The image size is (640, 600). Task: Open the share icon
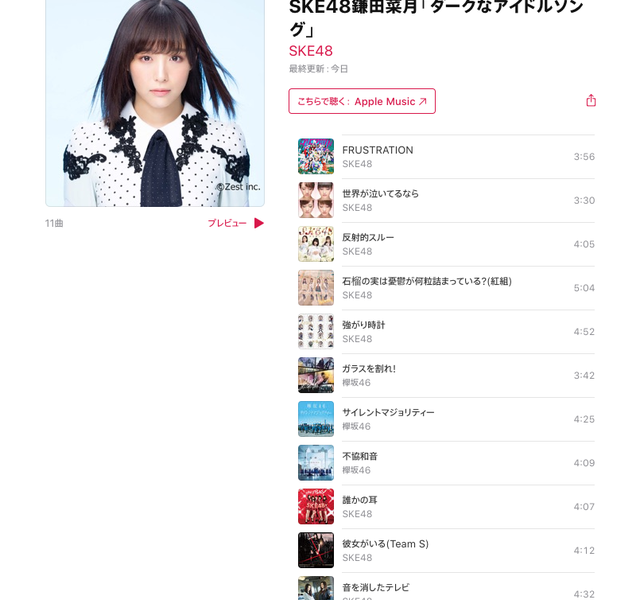tap(591, 101)
